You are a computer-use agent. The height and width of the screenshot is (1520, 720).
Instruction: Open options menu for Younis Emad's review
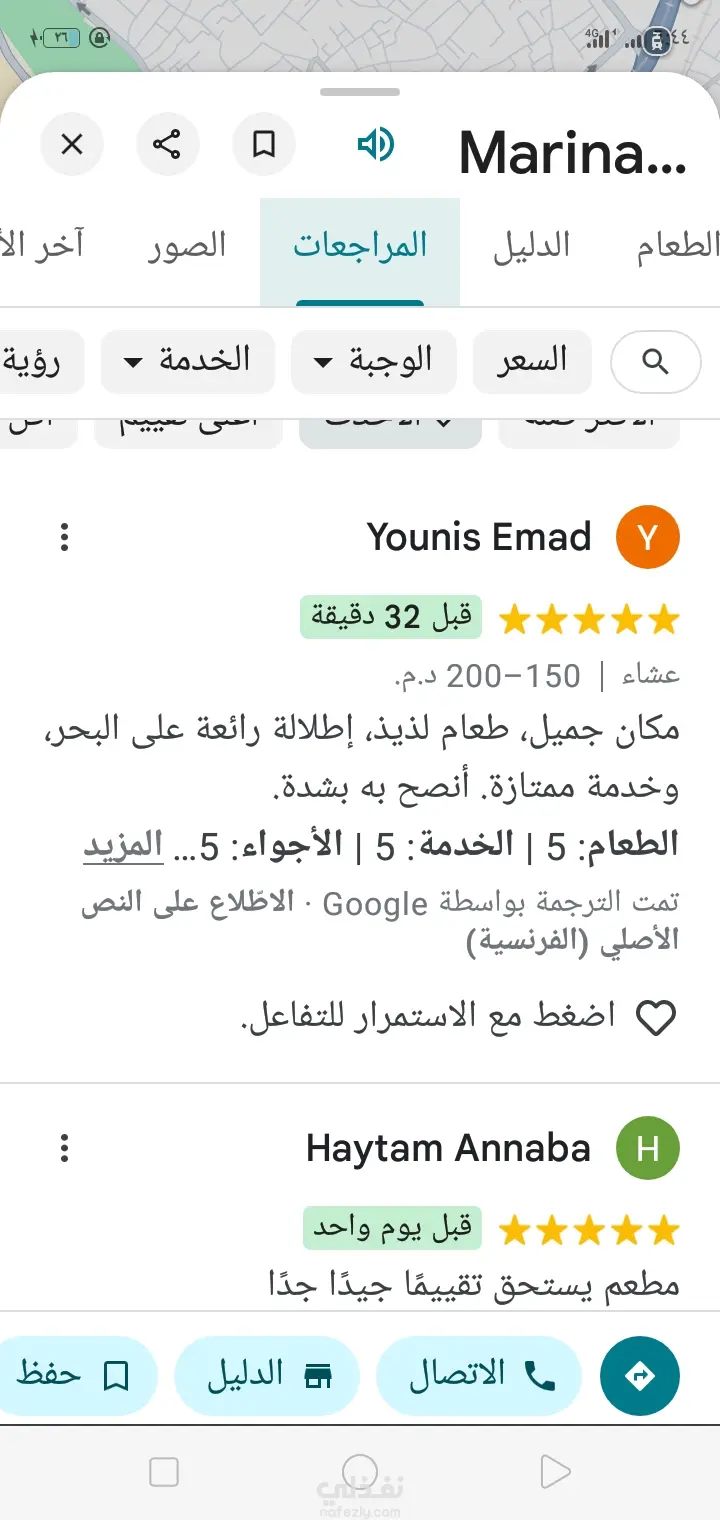(x=65, y=538)
